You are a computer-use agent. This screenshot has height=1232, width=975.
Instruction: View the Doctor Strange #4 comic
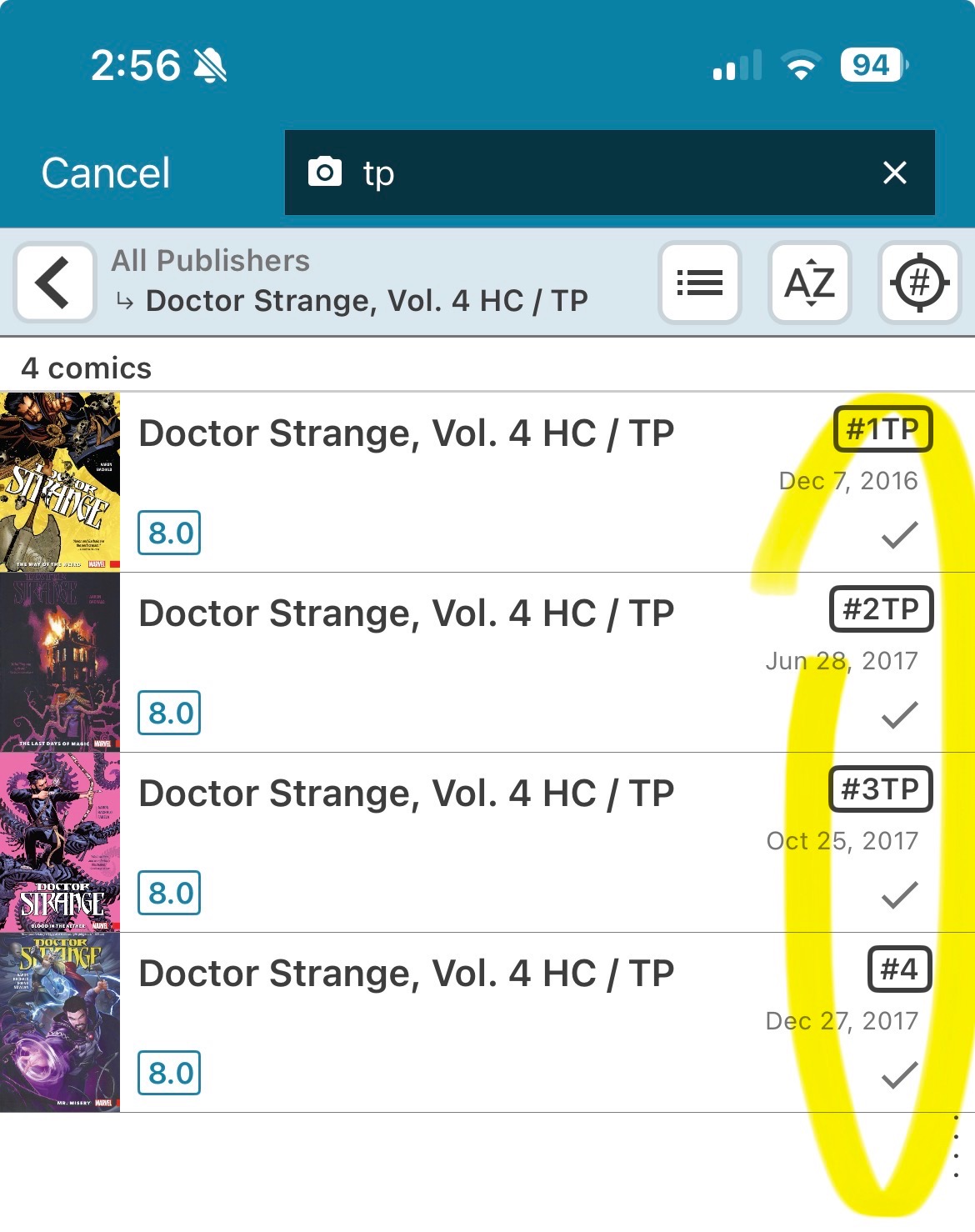point(406,1022)
